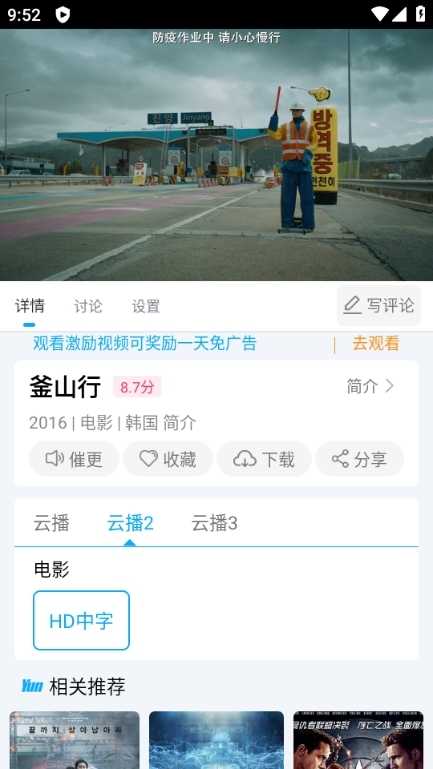Tap the video player area

point(216,155)
